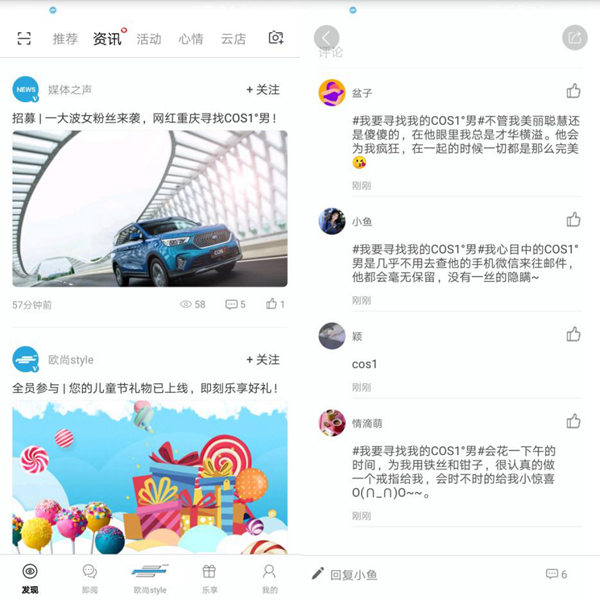Open the camera post icon
Image resolution: width=600 pixels, height=600 pixels.
(275, 38)
